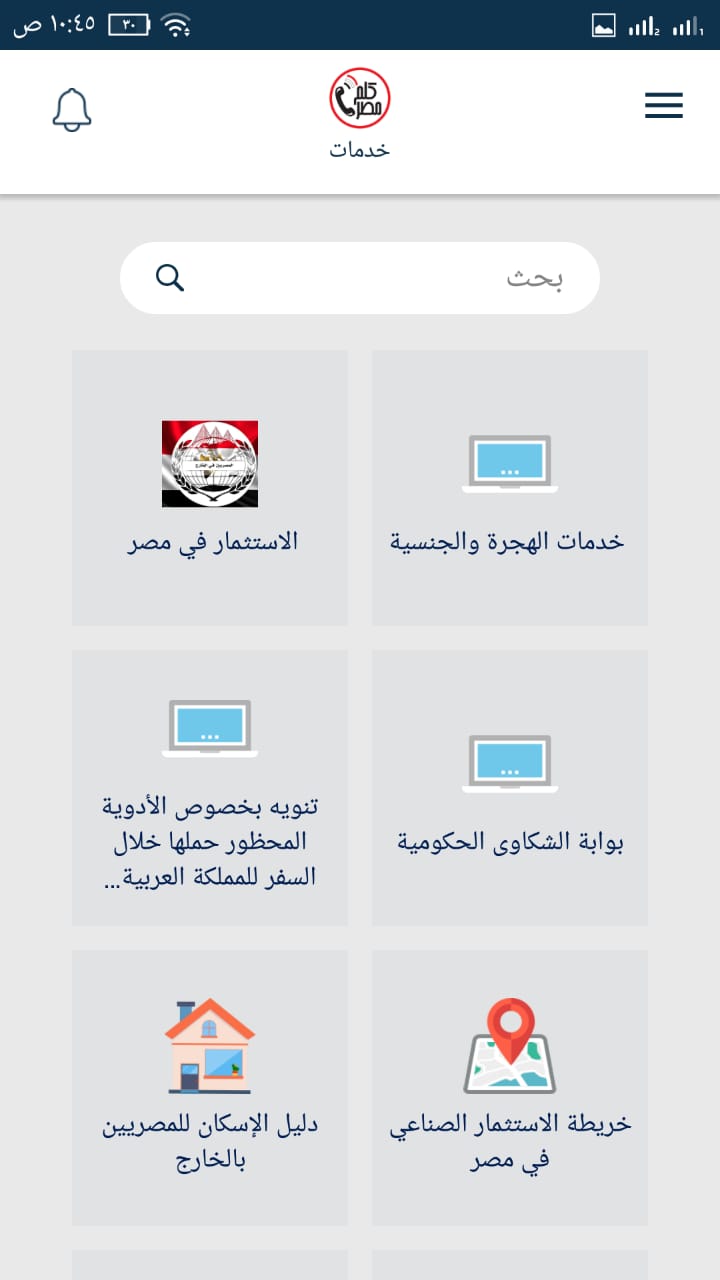Open الاستثمار في مصر card
Image resolution: width=720 pixels, height=1280 pixels.
coord(209,487)
